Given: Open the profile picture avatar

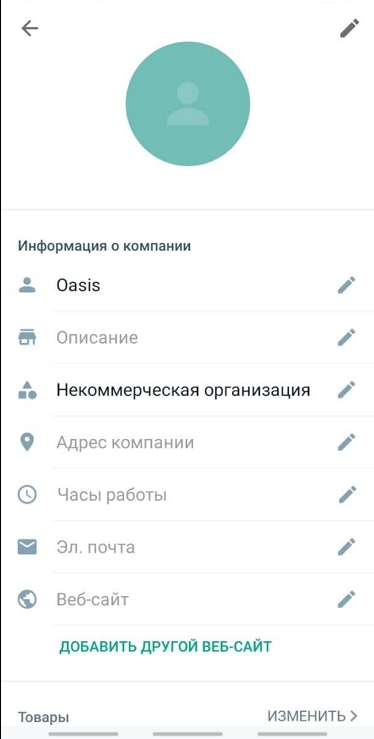Looking at the screenshot, I should coord(187,104).
